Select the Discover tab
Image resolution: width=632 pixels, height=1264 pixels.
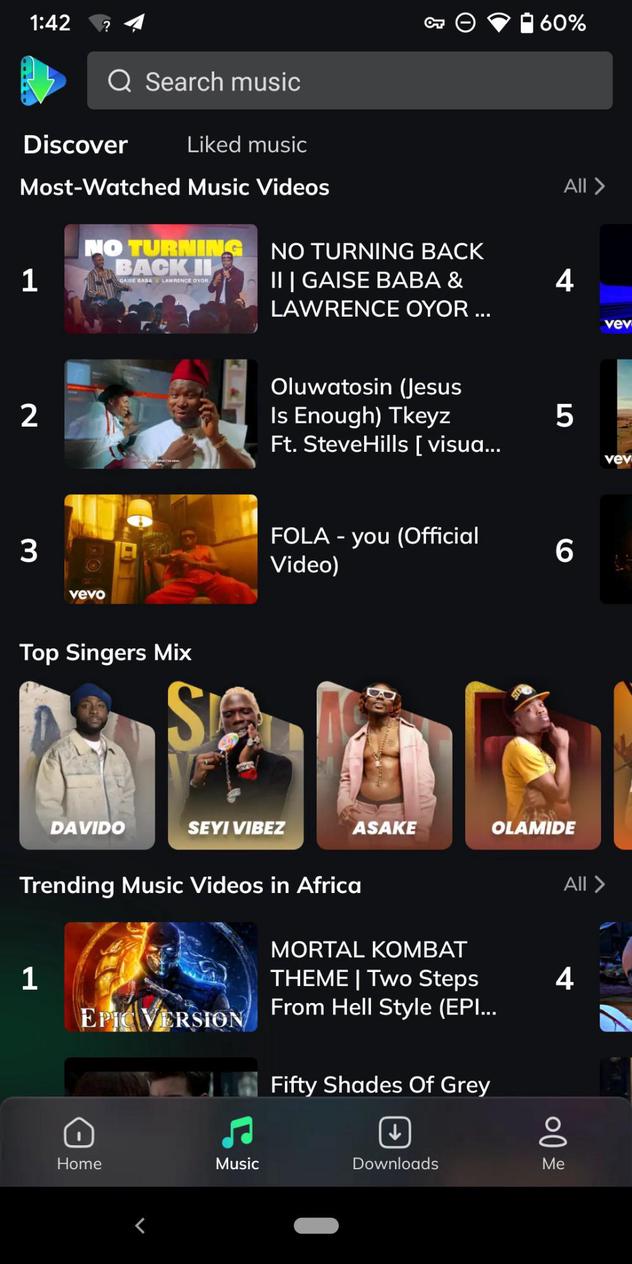click(75, 145)
